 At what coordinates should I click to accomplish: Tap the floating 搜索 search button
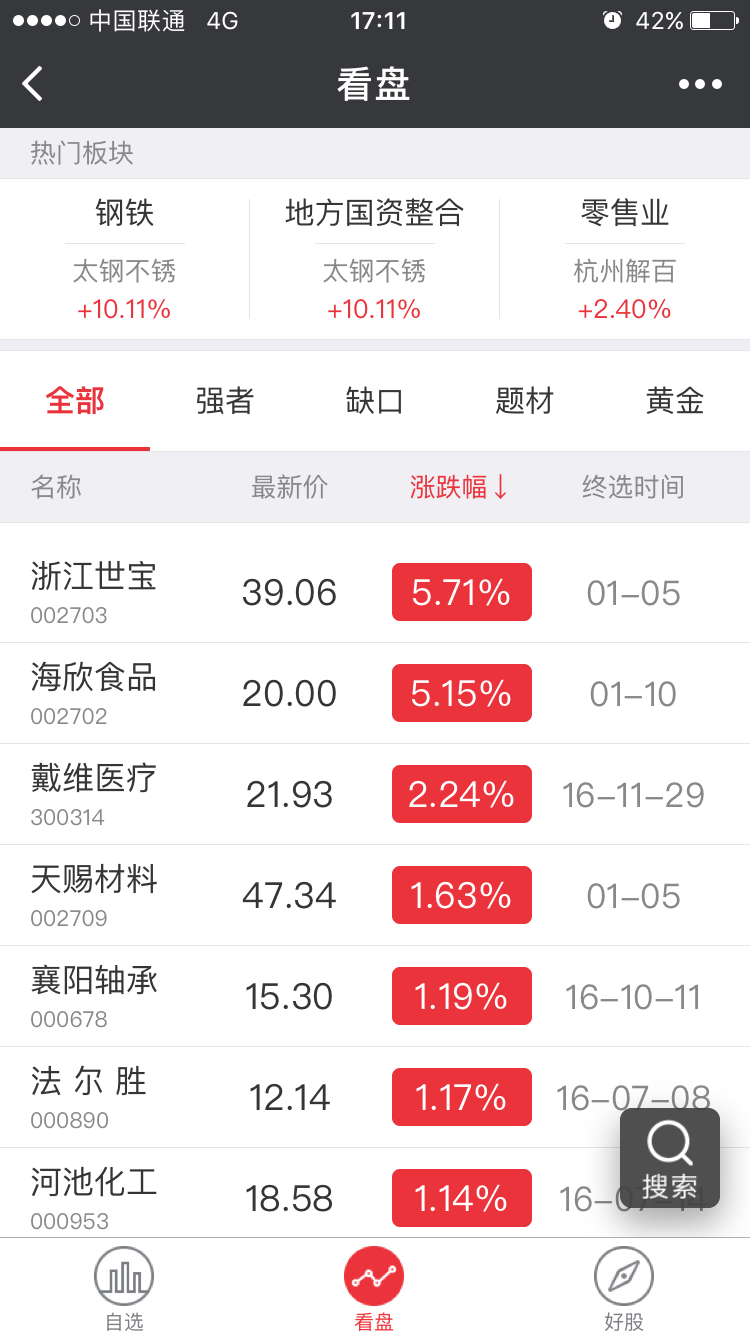(x=670, y=1158)
